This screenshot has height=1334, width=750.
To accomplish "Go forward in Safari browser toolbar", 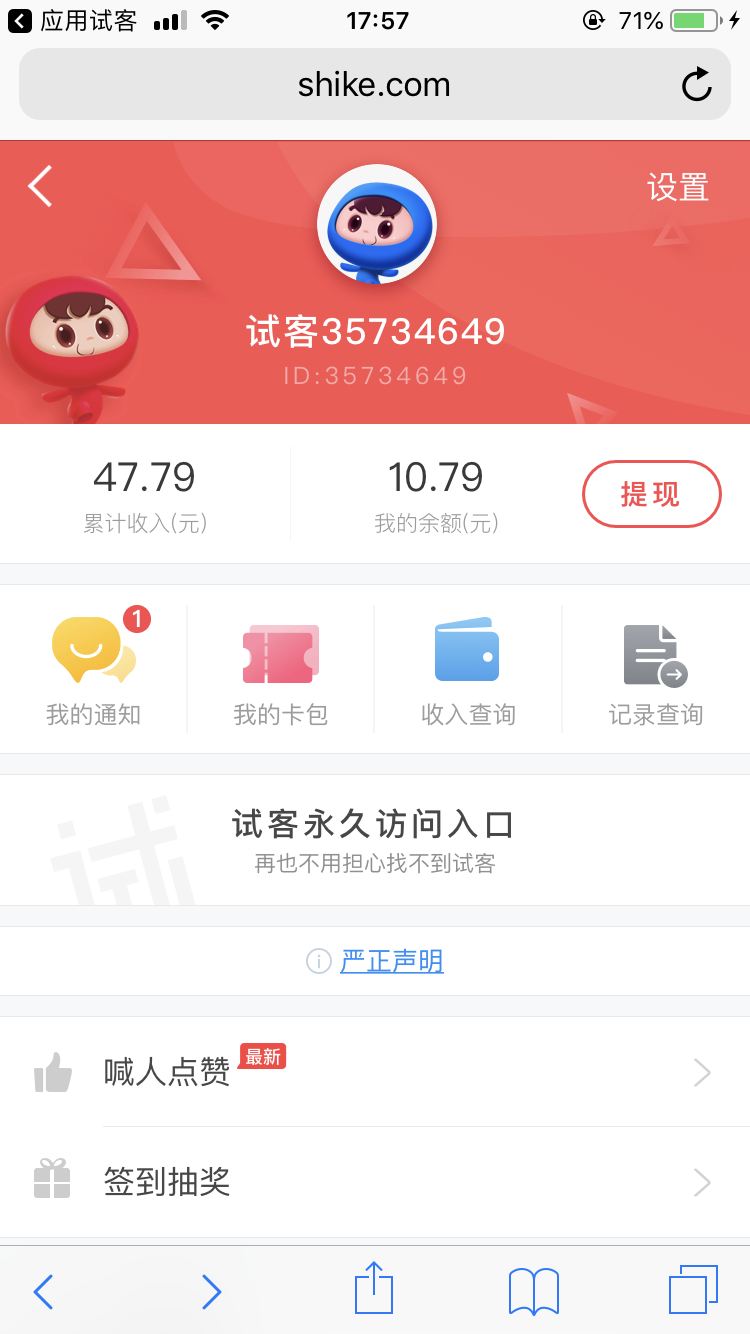I will [x=211, y=1291].
